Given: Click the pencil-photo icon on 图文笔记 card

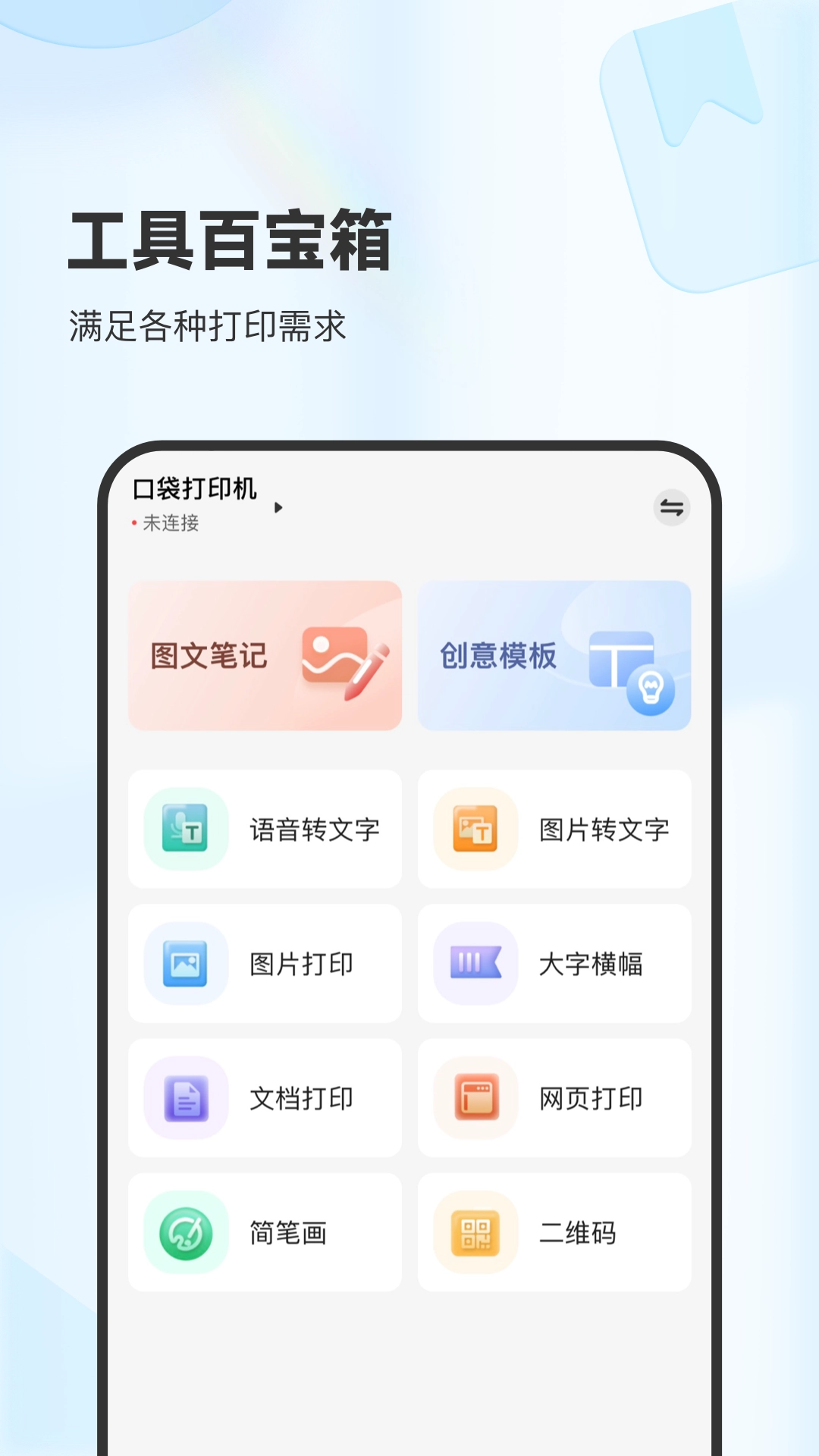Looking at the screenshot, I should coord(345,660).
